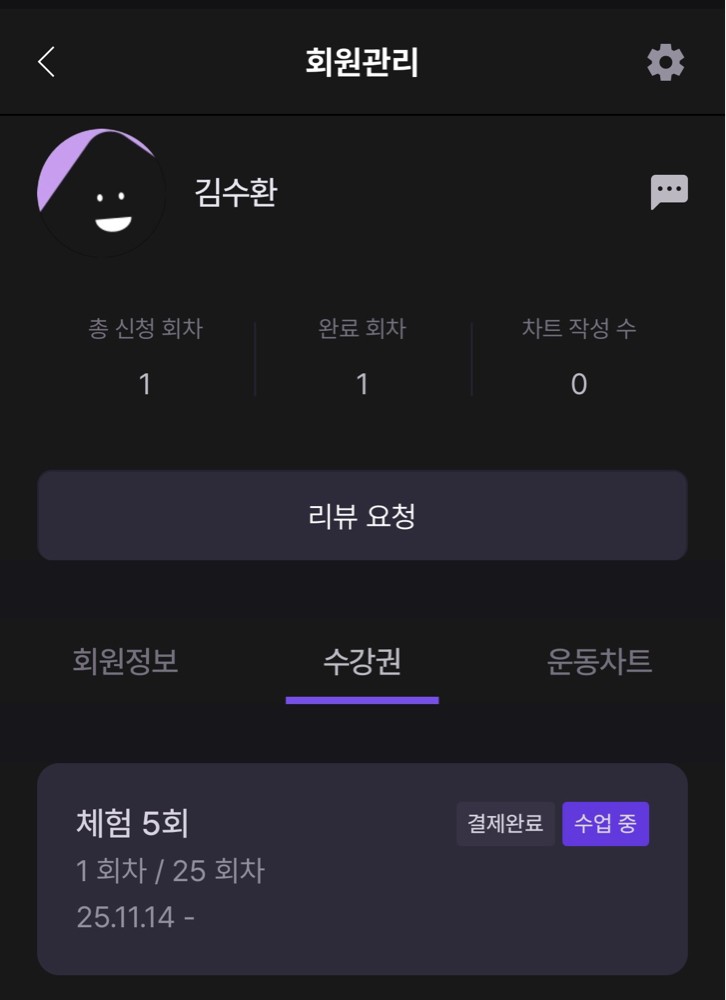Select the 수강권 tab
Screen dimensions: 726x1000
coord(362,662)
